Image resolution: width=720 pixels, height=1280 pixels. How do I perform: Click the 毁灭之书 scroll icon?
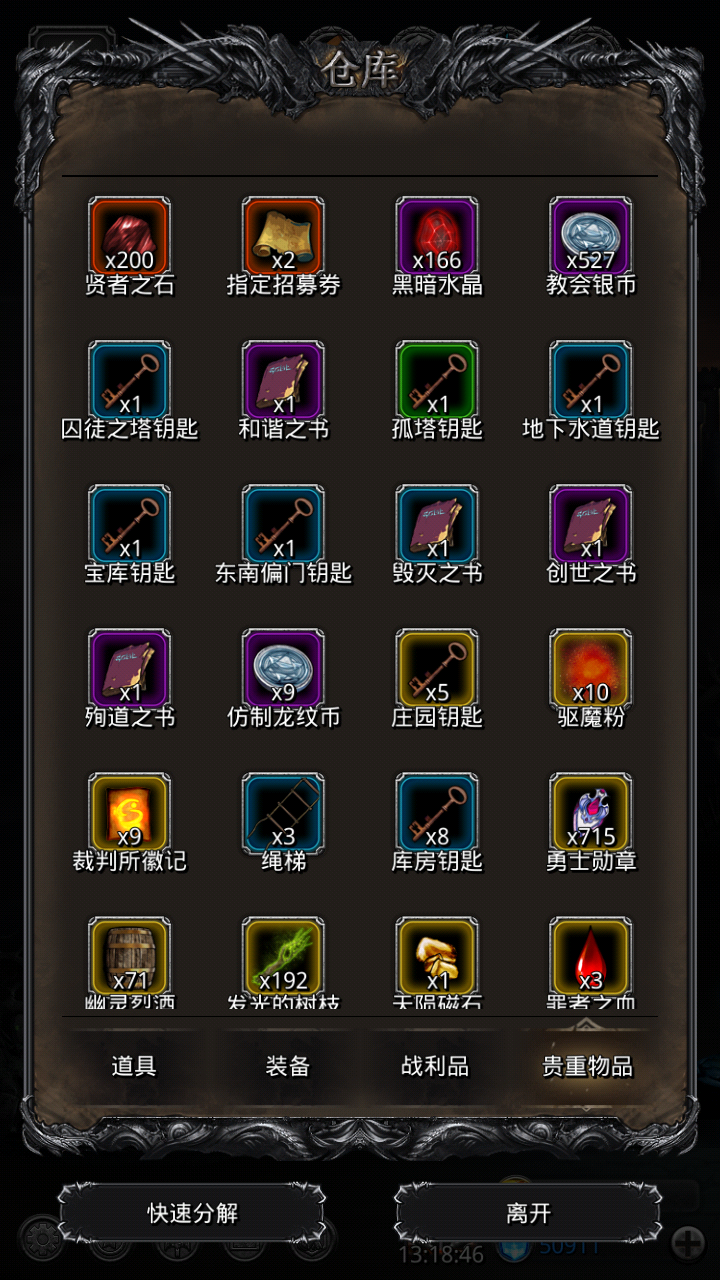[x=437, y=525]
